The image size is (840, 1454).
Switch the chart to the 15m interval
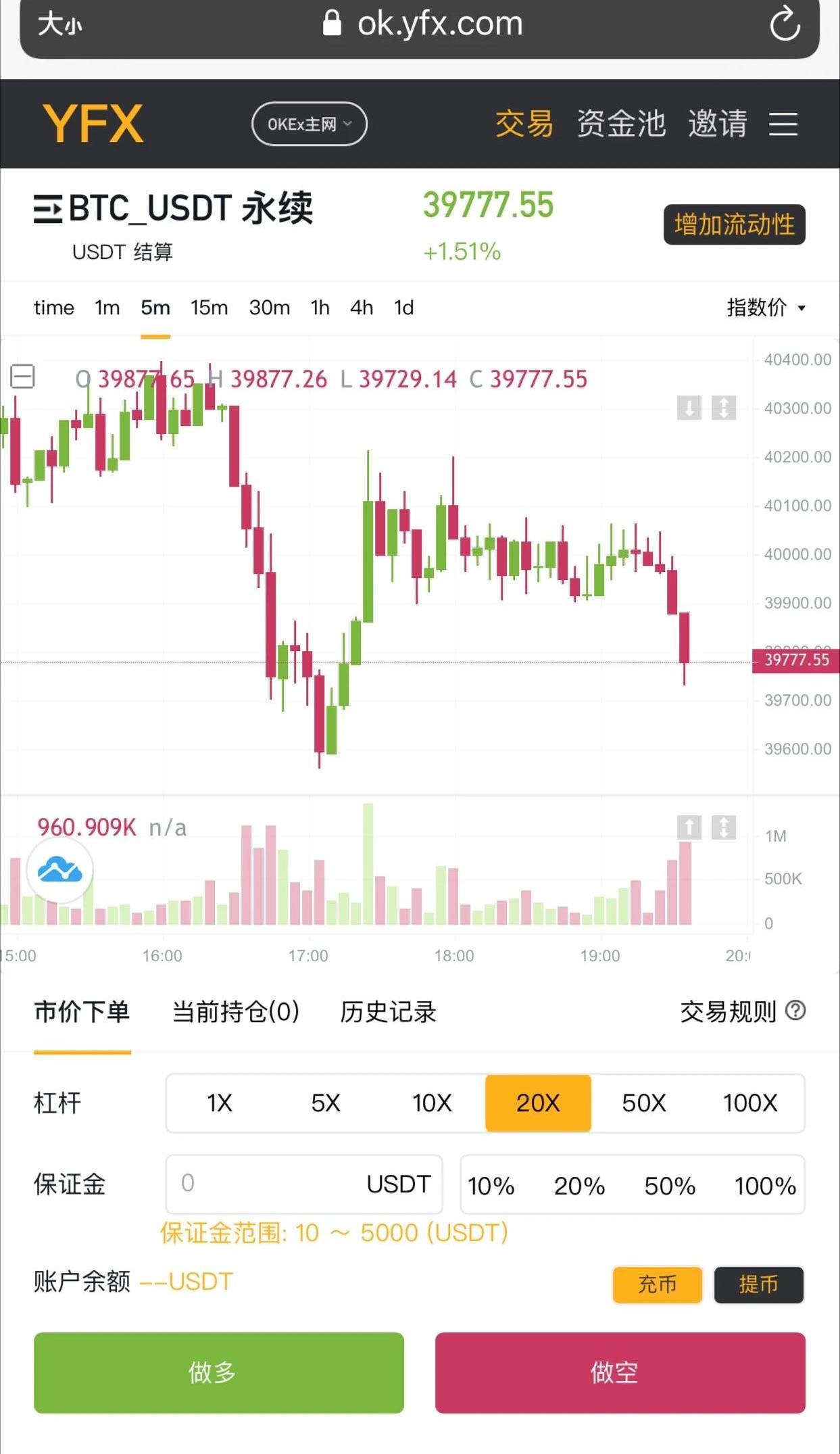[x=209, y=308]
